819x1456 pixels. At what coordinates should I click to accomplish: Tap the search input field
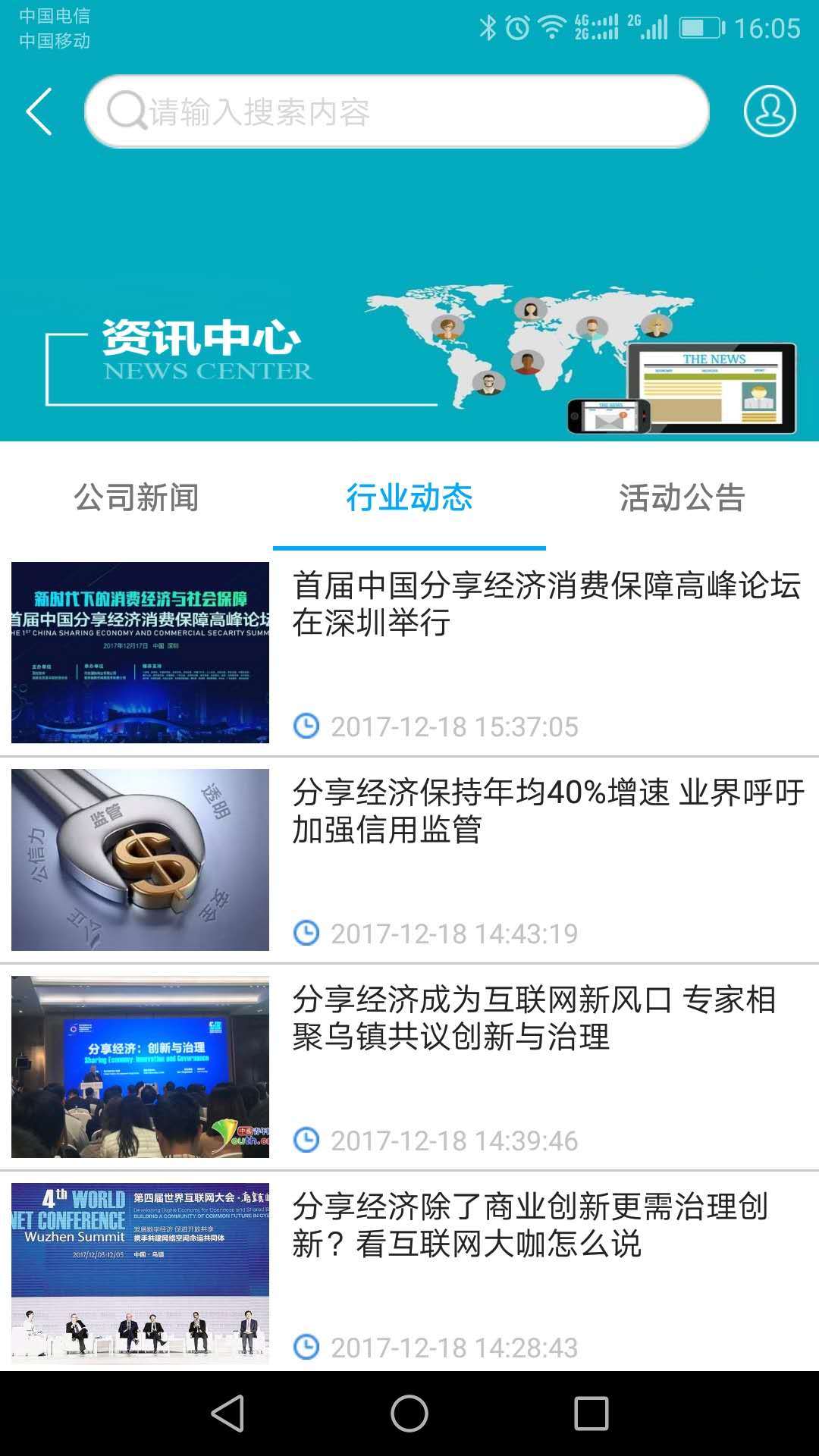[402, 111]
